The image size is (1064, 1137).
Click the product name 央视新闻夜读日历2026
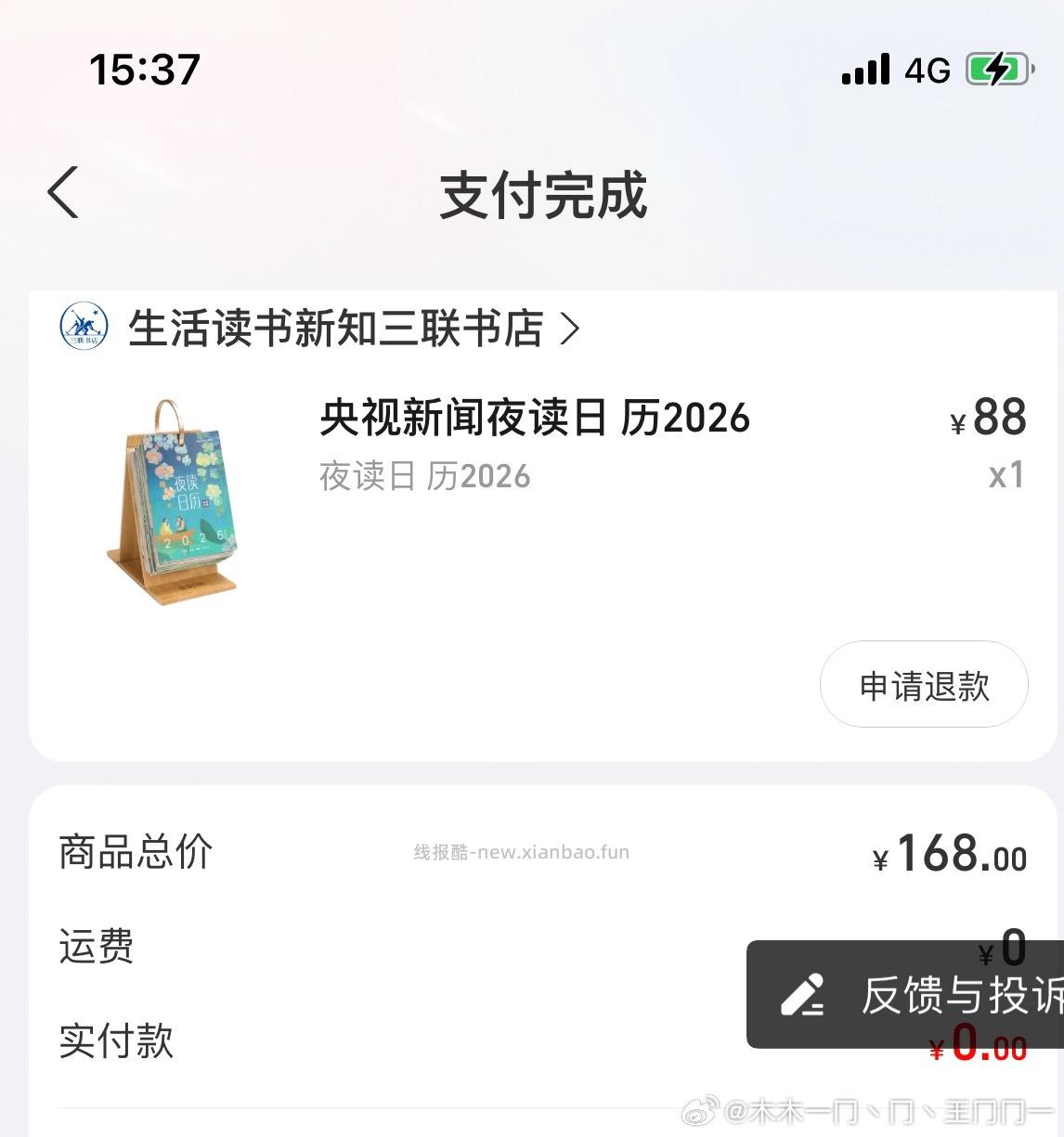click(x=535, y=419)
